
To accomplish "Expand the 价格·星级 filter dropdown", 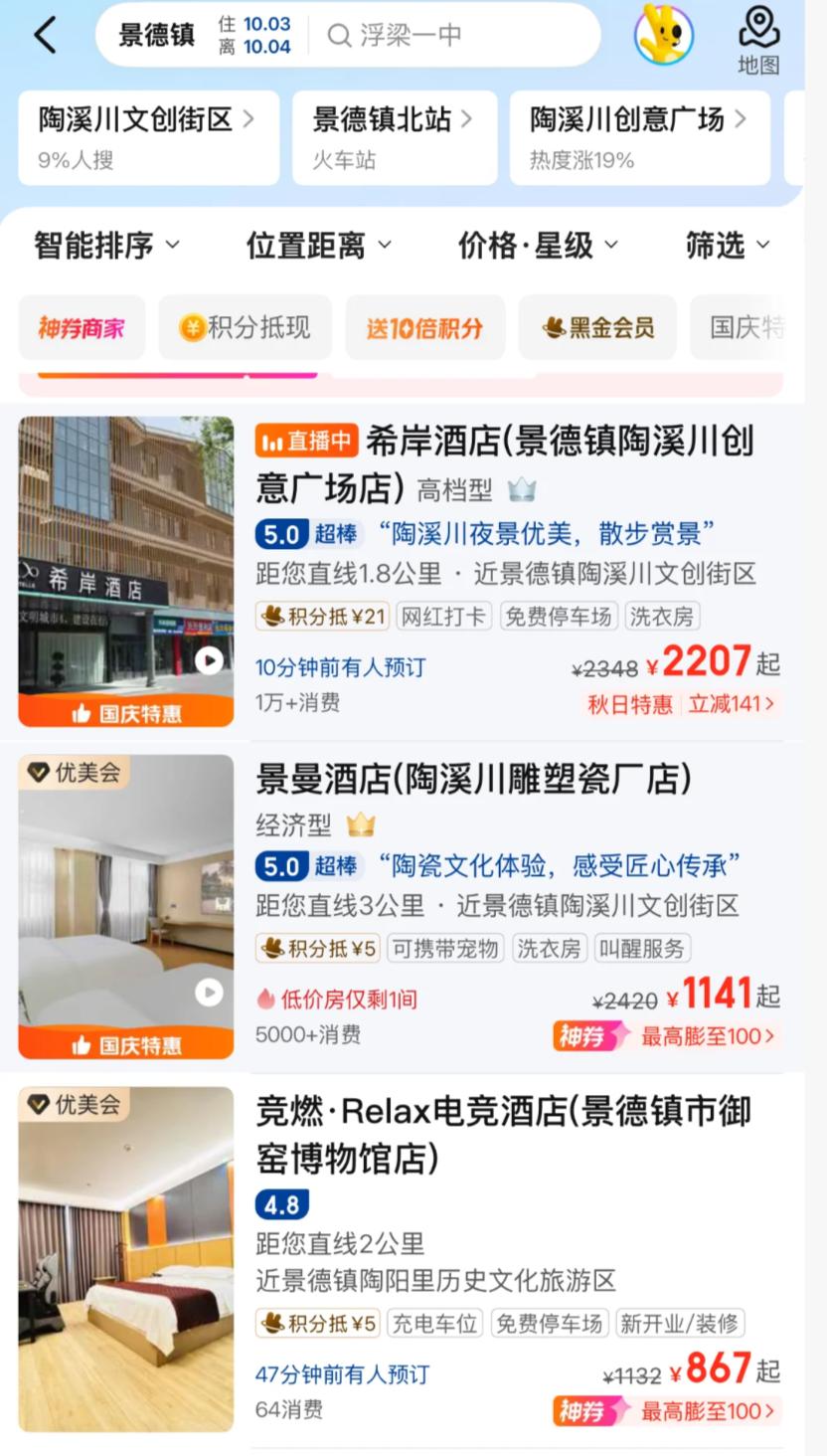I will (x=527, y=246).
